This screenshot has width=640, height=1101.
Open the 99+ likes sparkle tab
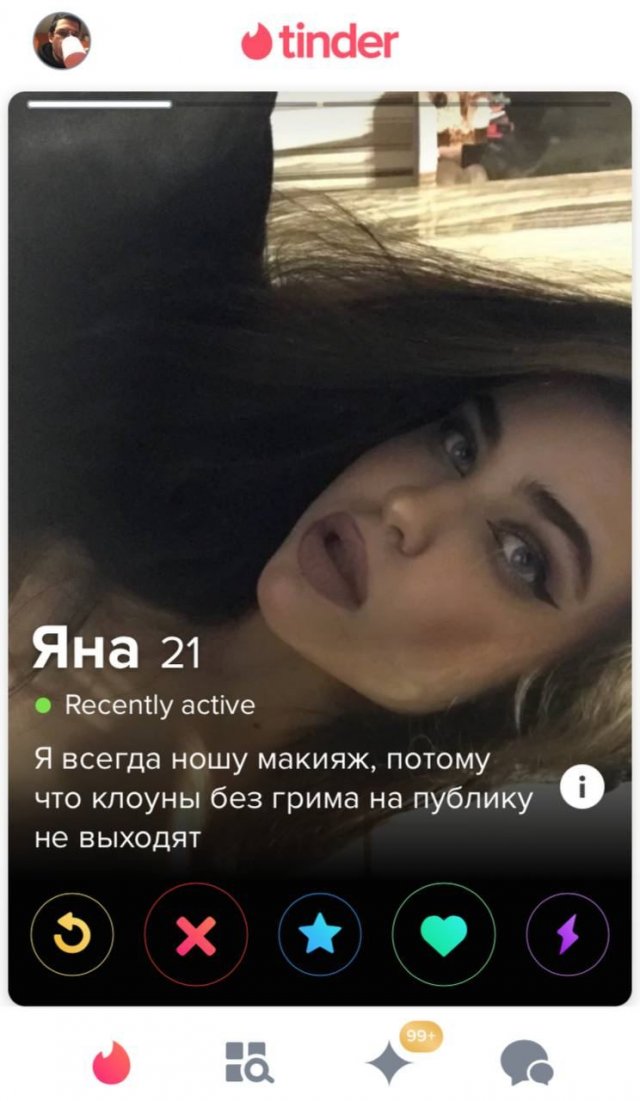391,1062
